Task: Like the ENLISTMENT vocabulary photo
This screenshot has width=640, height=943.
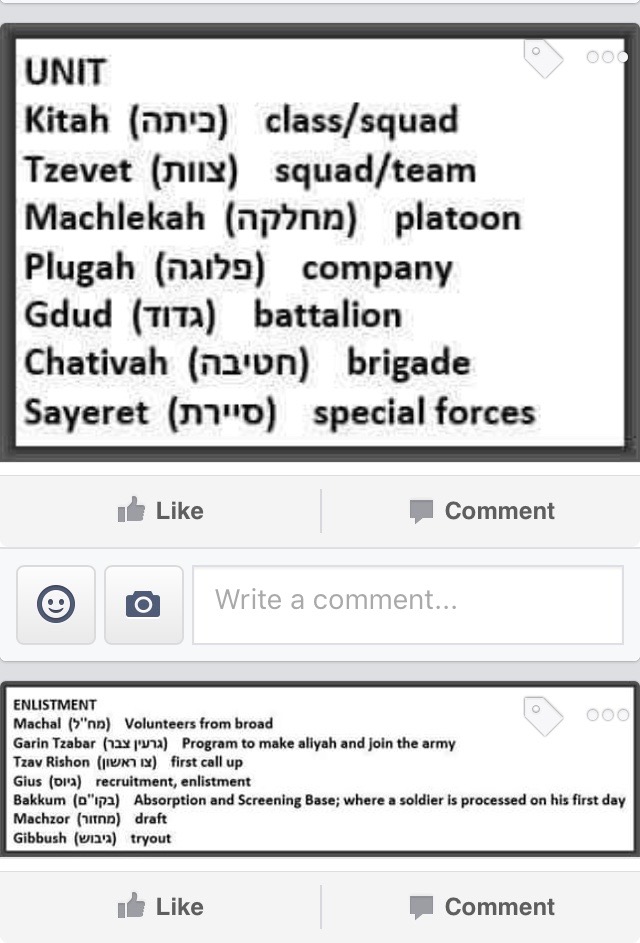Action: point(160,907)
